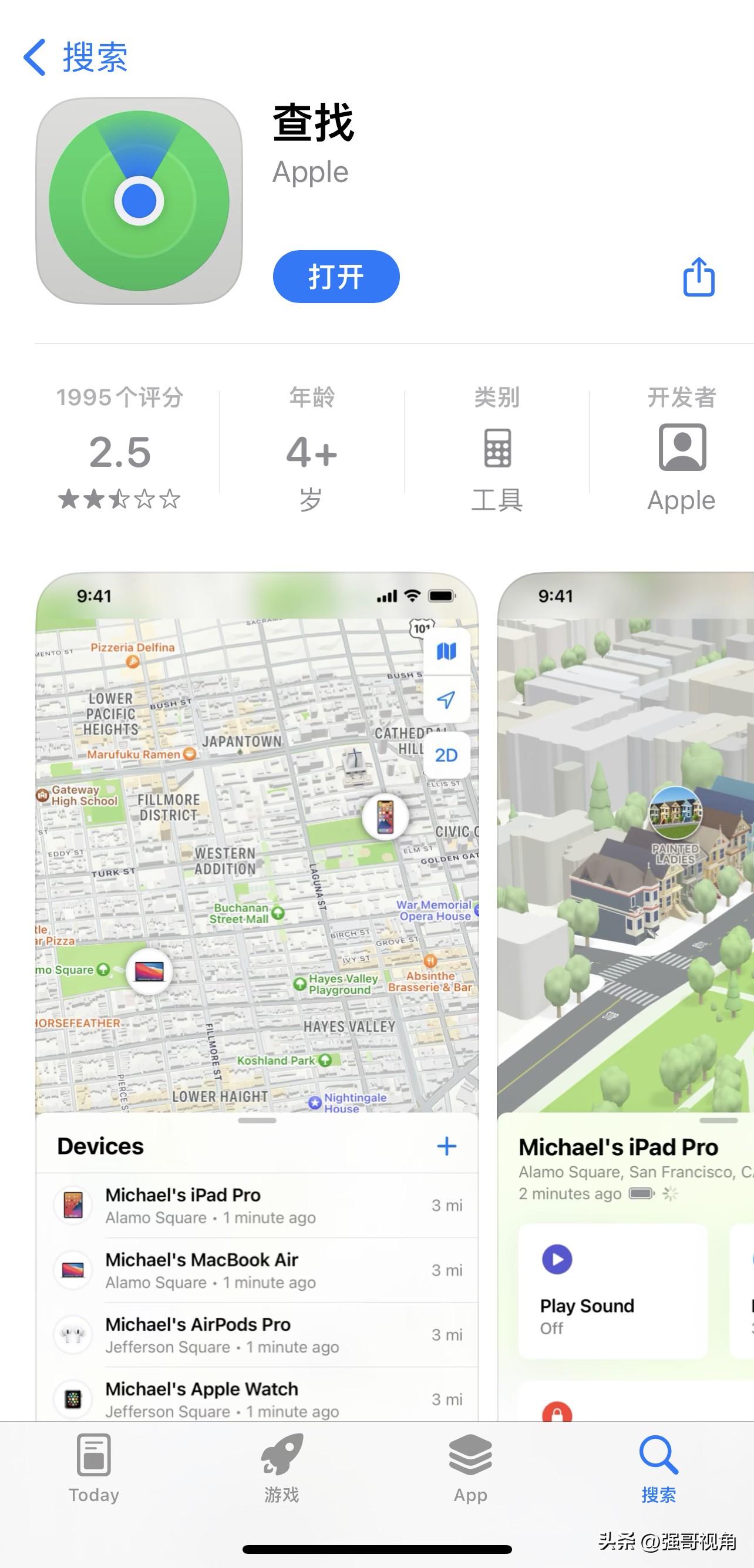Switch to the Today tab
This screenshot has width=754, height=1568.
[x=94, y=1467]
